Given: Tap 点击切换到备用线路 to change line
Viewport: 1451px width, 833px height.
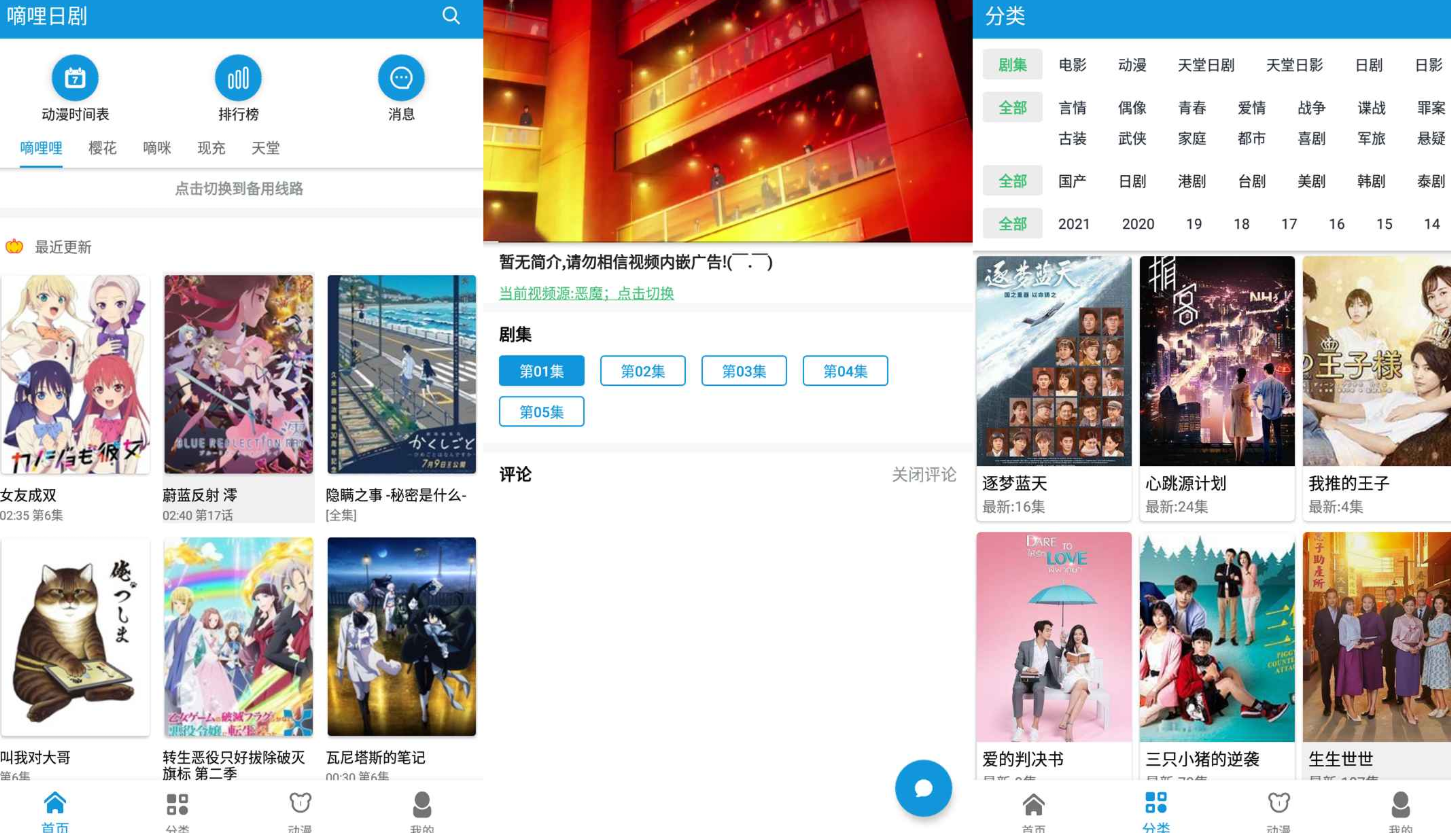Looking at the screenshot, I should coord(239,188).
